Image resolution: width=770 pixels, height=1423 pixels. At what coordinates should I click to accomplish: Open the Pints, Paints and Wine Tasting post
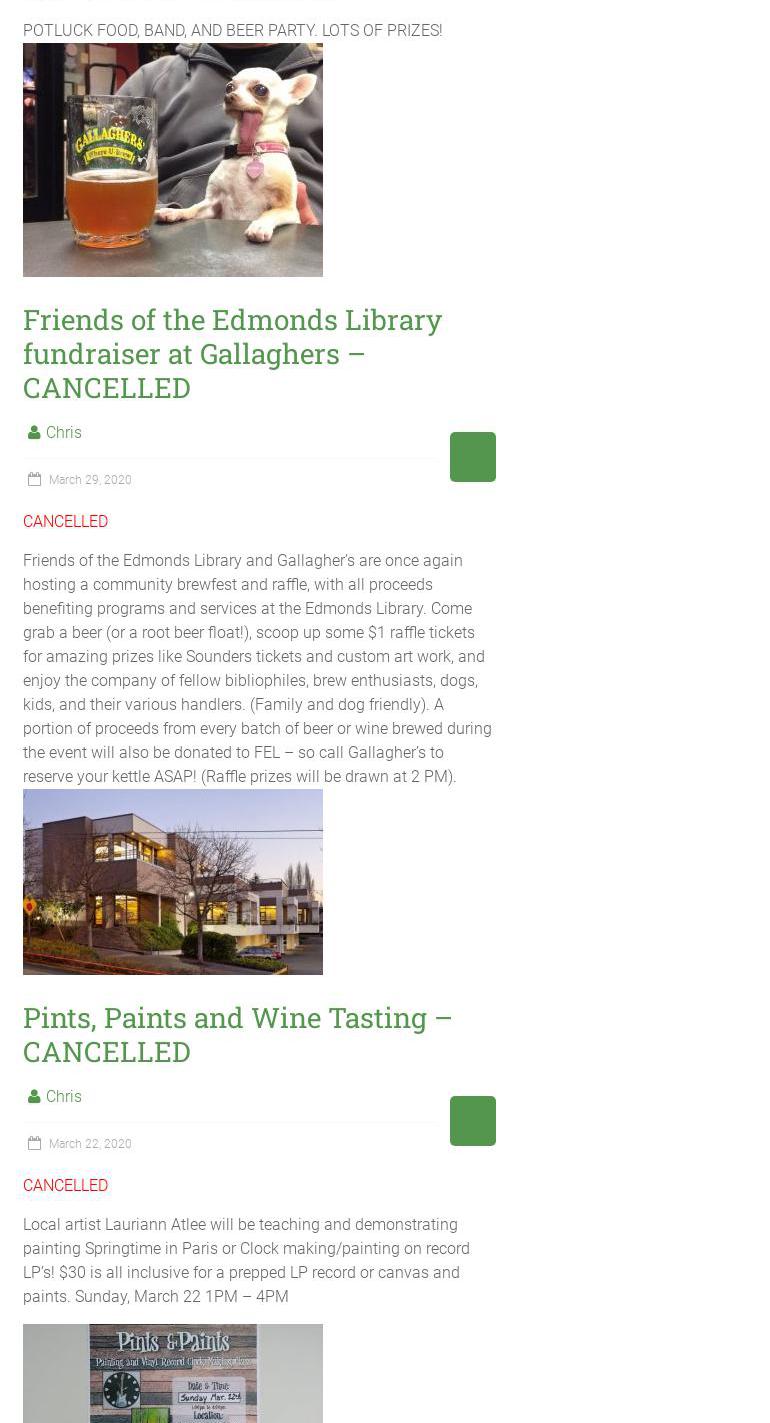[238, 1034]
